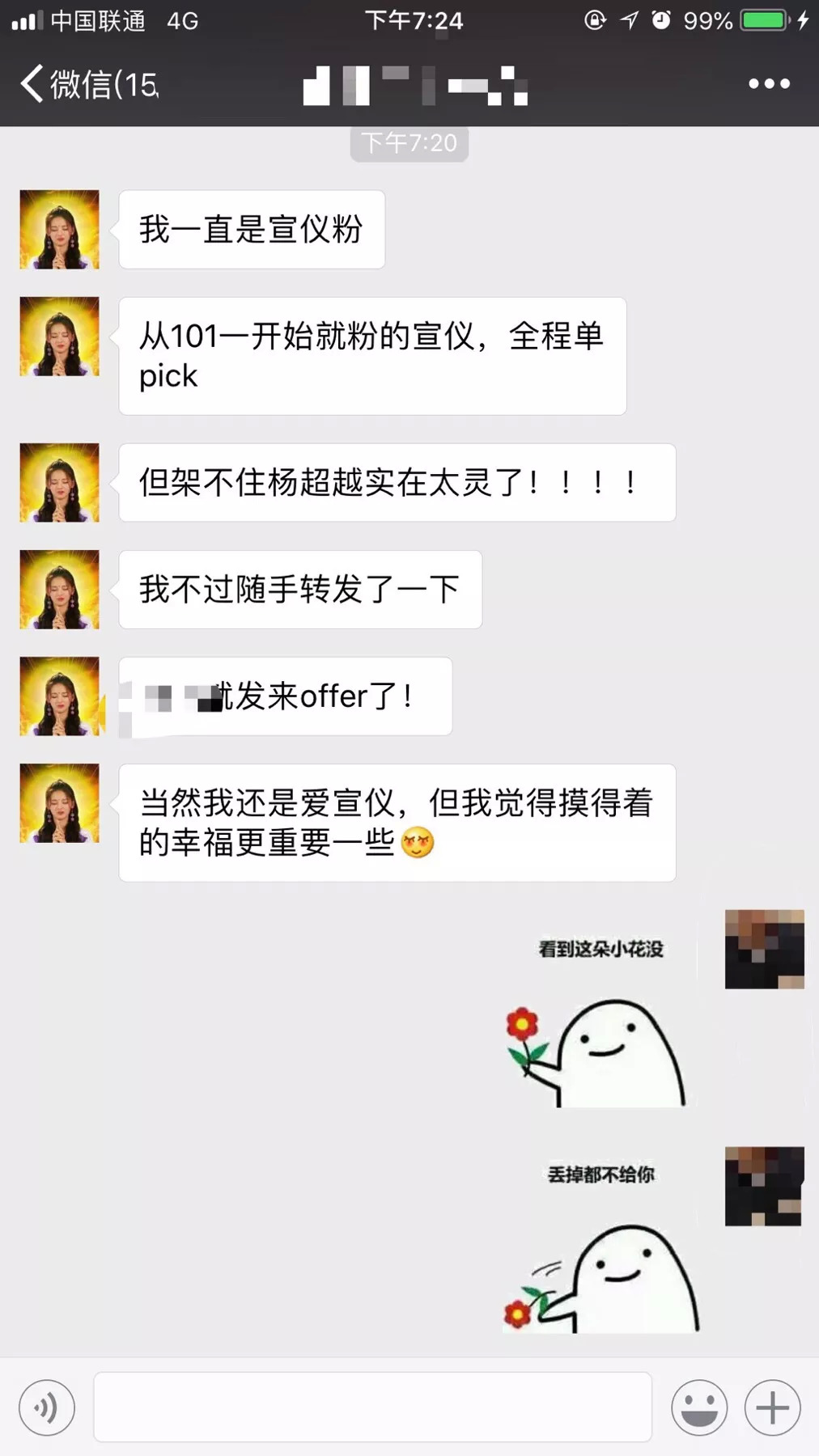Viewport: 819px width, 1456px height.
Task: Open the chat info overflow menu
Action: click(769, 83)
